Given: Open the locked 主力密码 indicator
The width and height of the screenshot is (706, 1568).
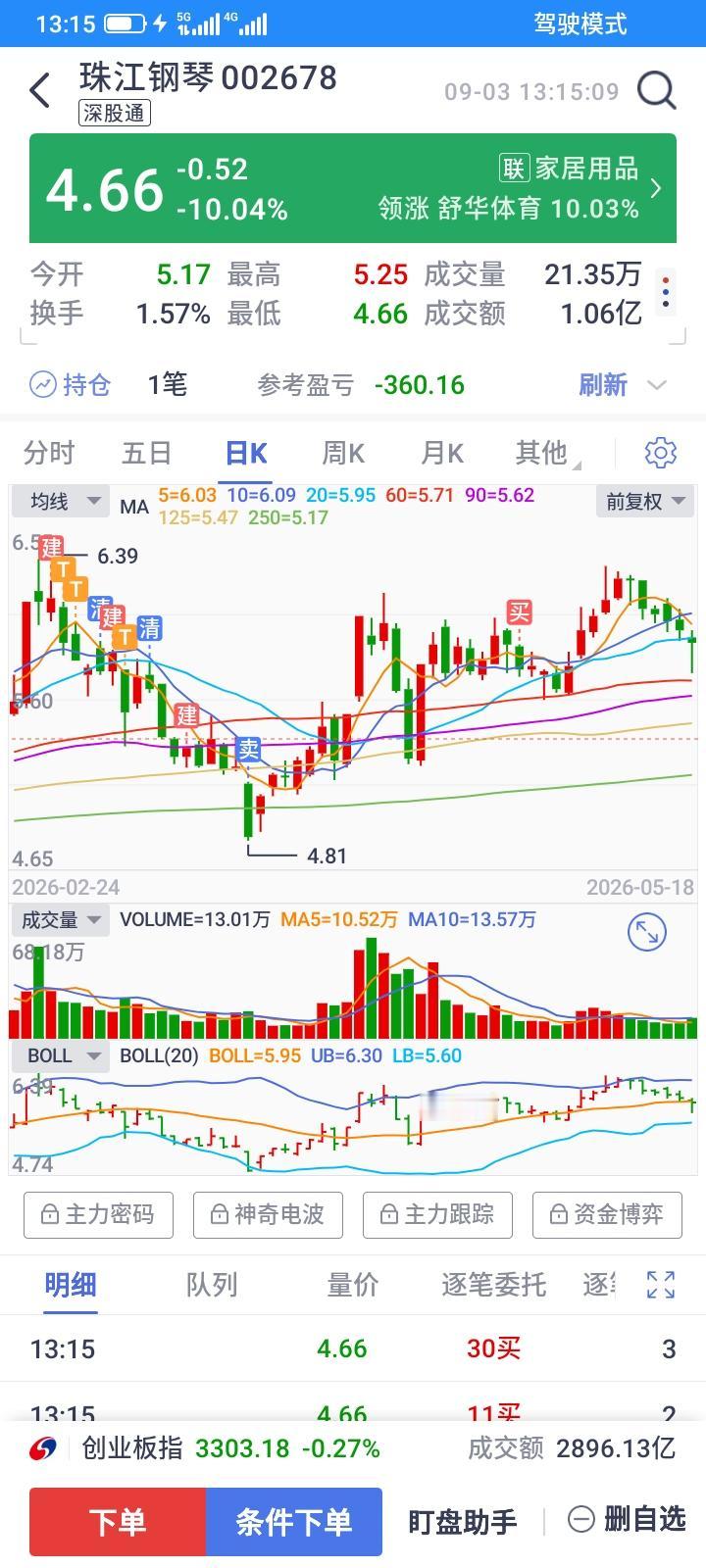Looking at the screenshot, I should pos(98,1215).
